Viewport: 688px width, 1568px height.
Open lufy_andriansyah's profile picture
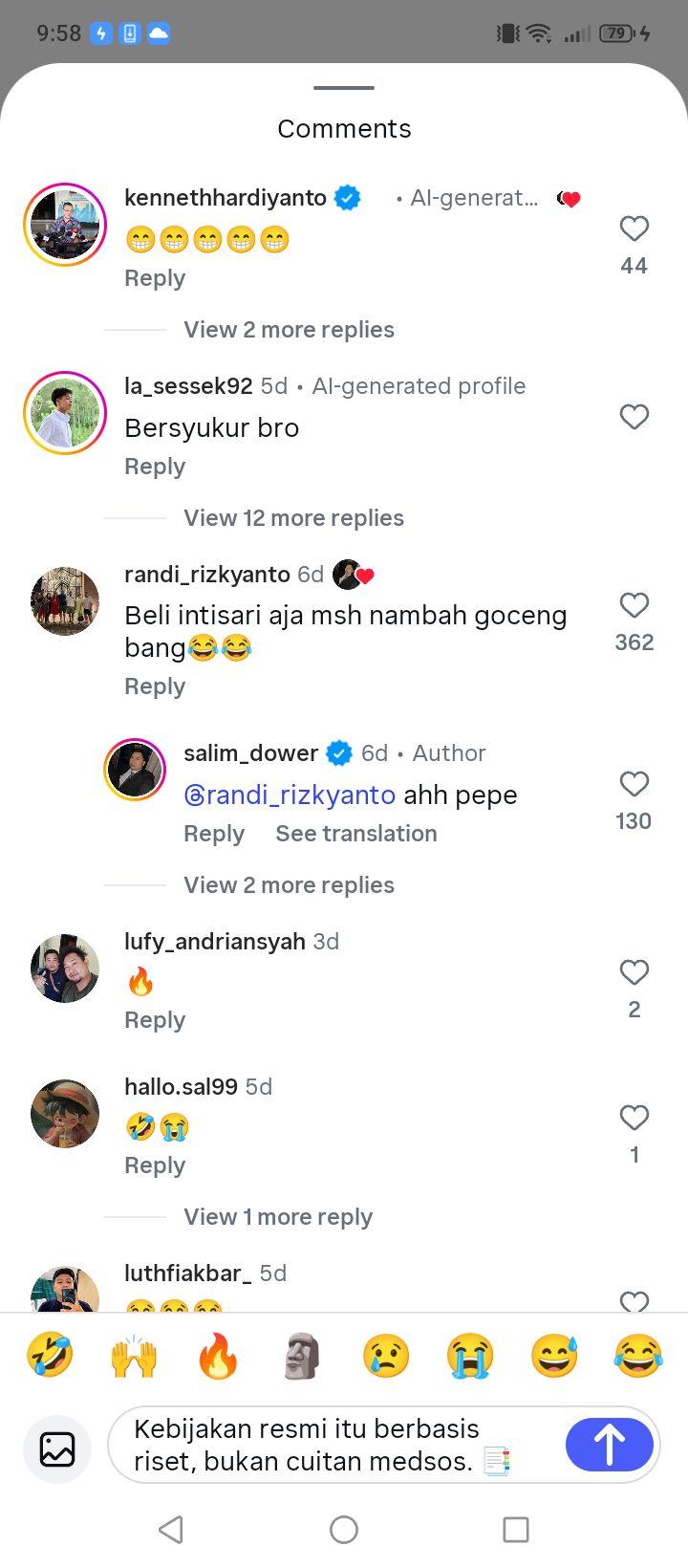coord(65,969)
